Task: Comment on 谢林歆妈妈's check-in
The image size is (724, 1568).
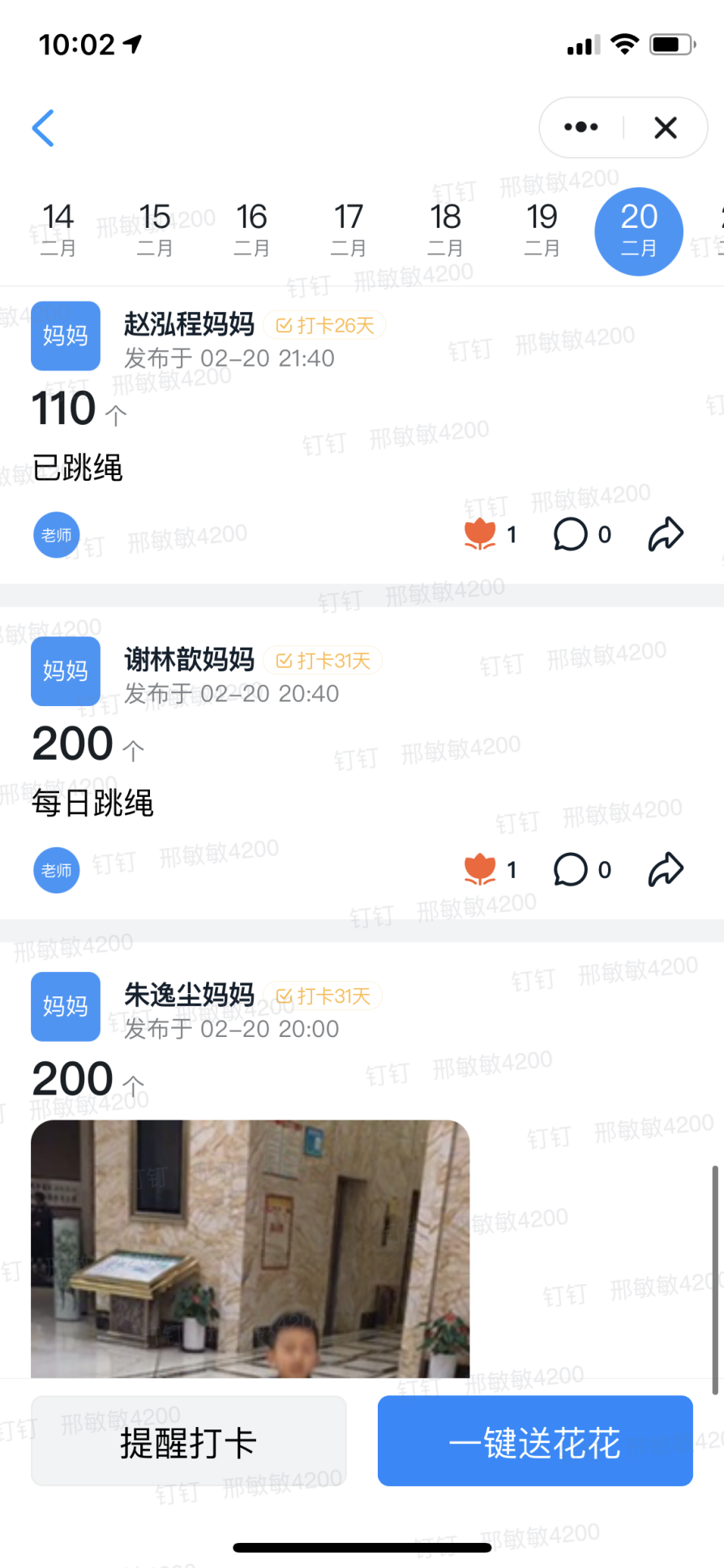Action: click(x=571, y=869)
